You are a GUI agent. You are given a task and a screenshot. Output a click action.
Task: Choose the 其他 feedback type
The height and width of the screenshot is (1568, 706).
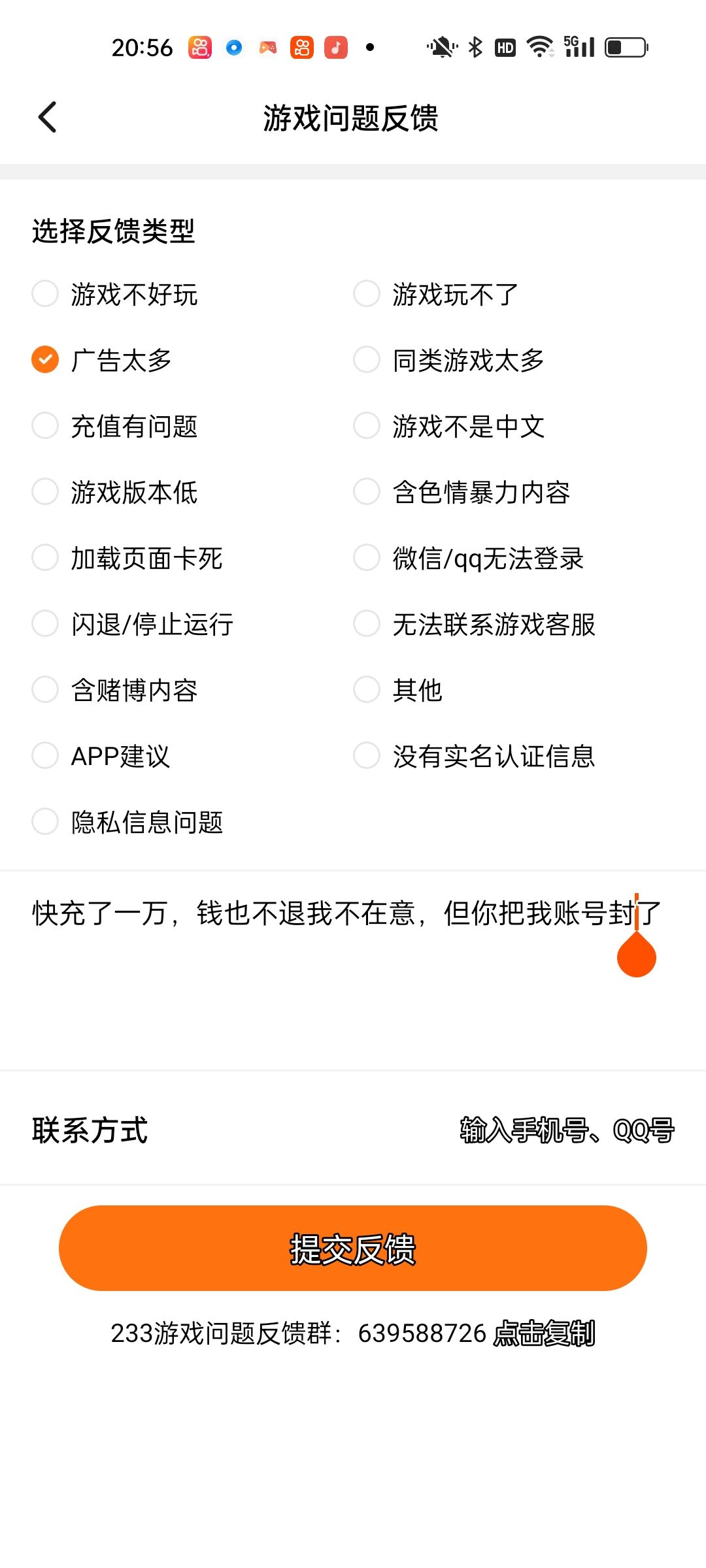pos(367,690)
